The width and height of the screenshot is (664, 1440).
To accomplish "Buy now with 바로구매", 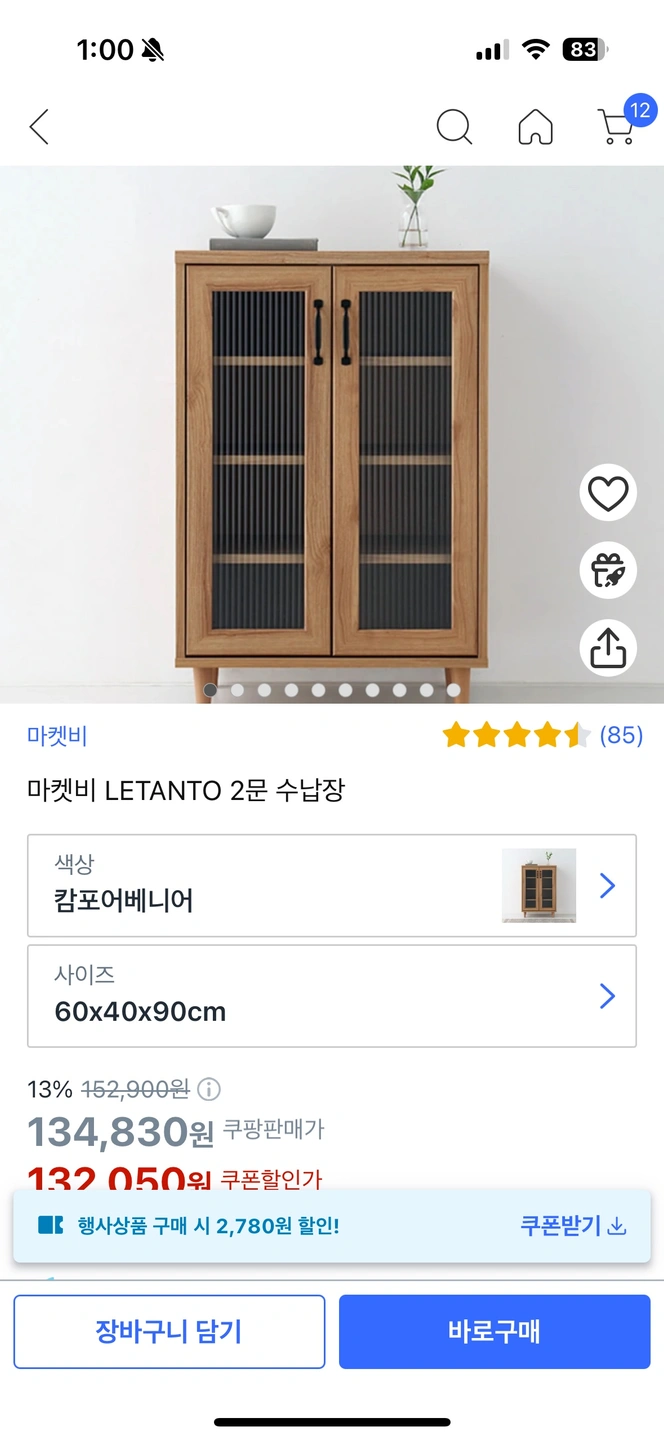I will click(494, 1332).
